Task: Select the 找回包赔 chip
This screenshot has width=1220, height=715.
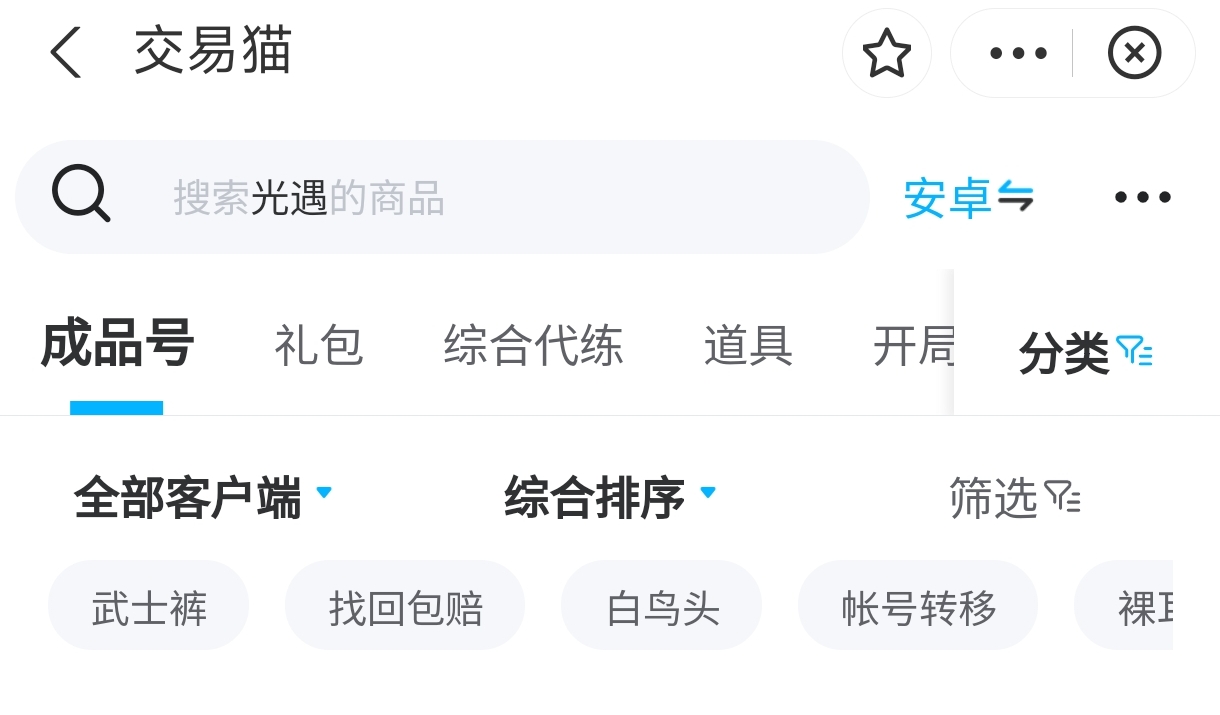Action: click(x=405, y=606)
